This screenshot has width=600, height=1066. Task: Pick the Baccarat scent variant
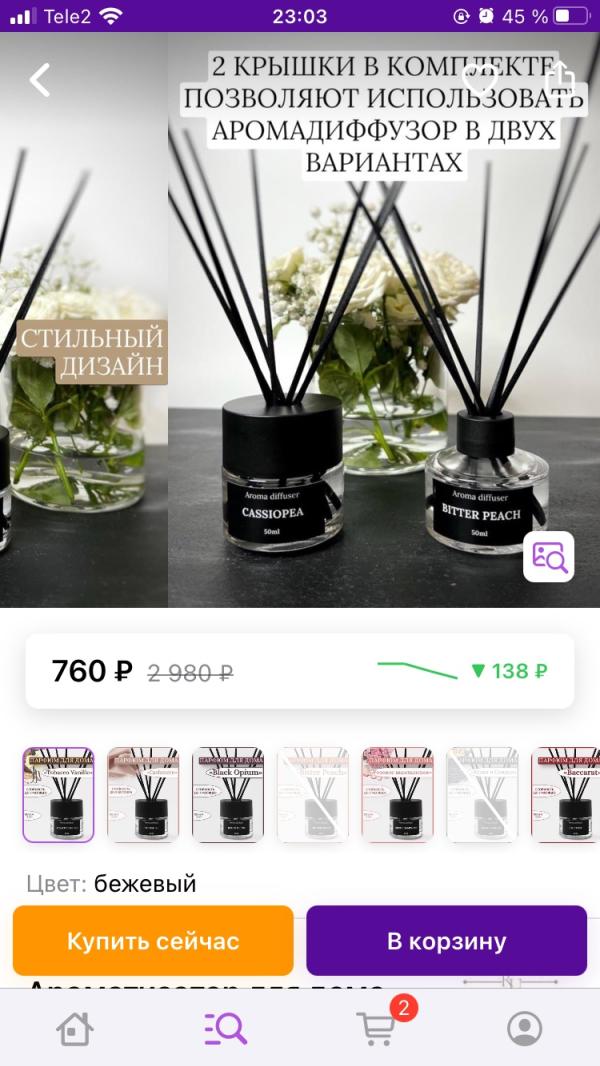[566, 795]
